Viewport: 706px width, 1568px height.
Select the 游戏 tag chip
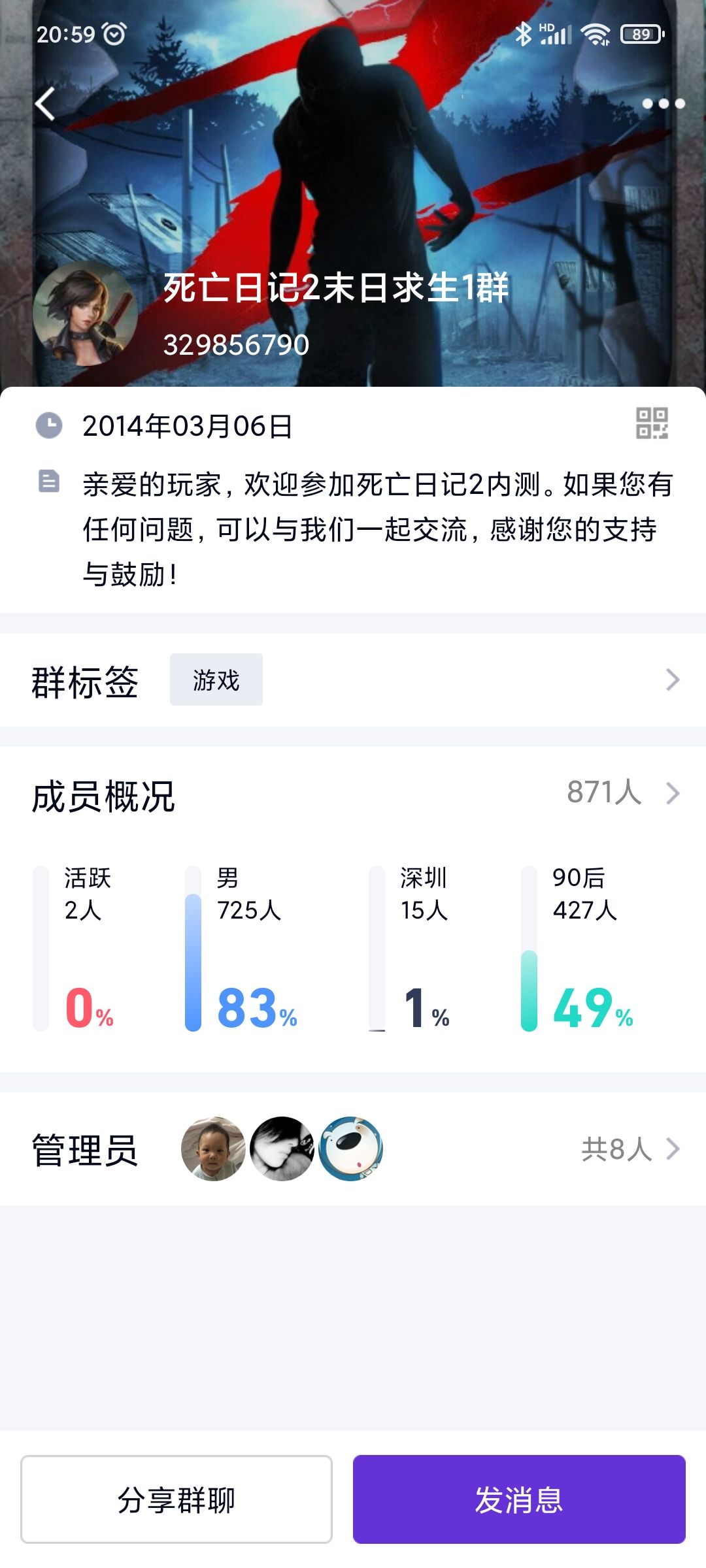point(216,679)
